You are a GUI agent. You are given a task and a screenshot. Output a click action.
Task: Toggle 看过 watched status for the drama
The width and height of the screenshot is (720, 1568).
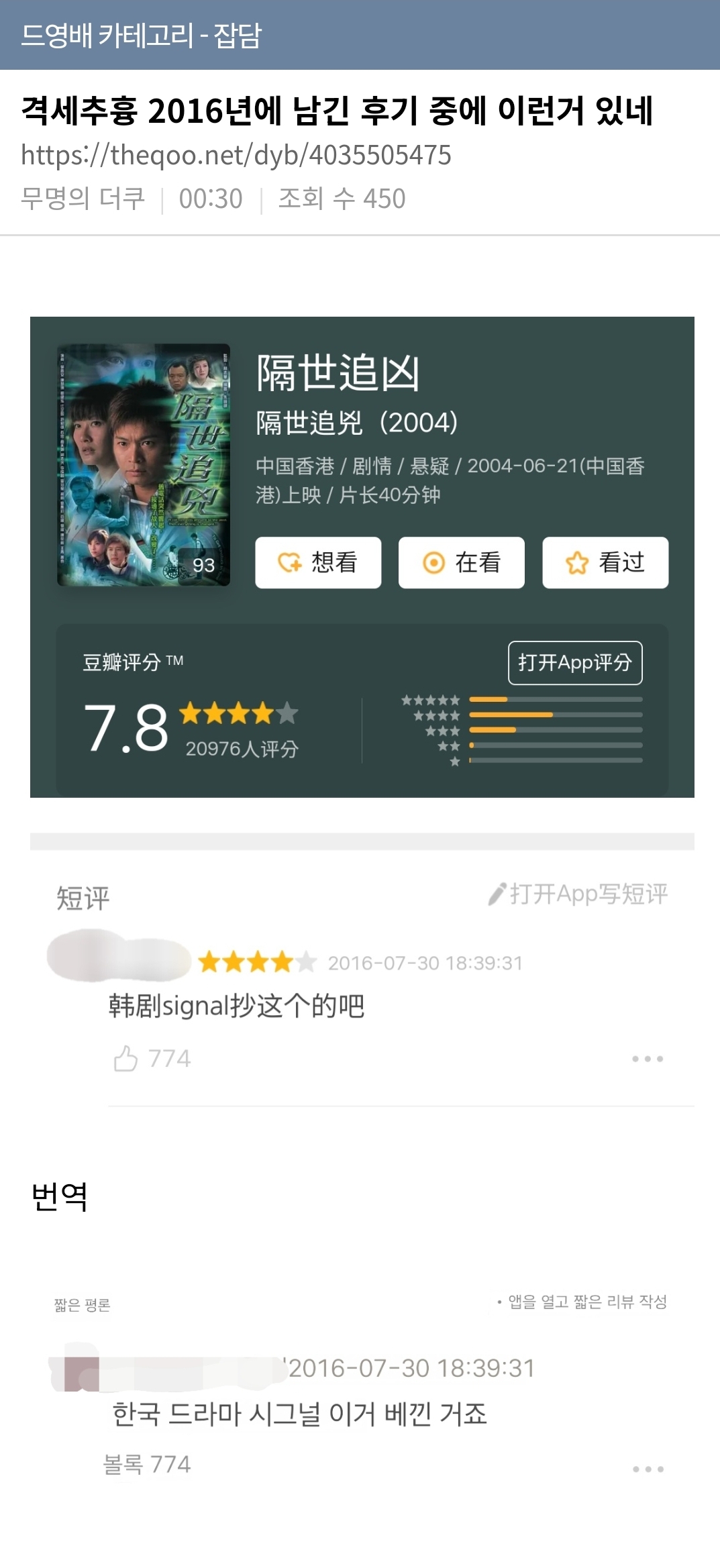(604, 564)
